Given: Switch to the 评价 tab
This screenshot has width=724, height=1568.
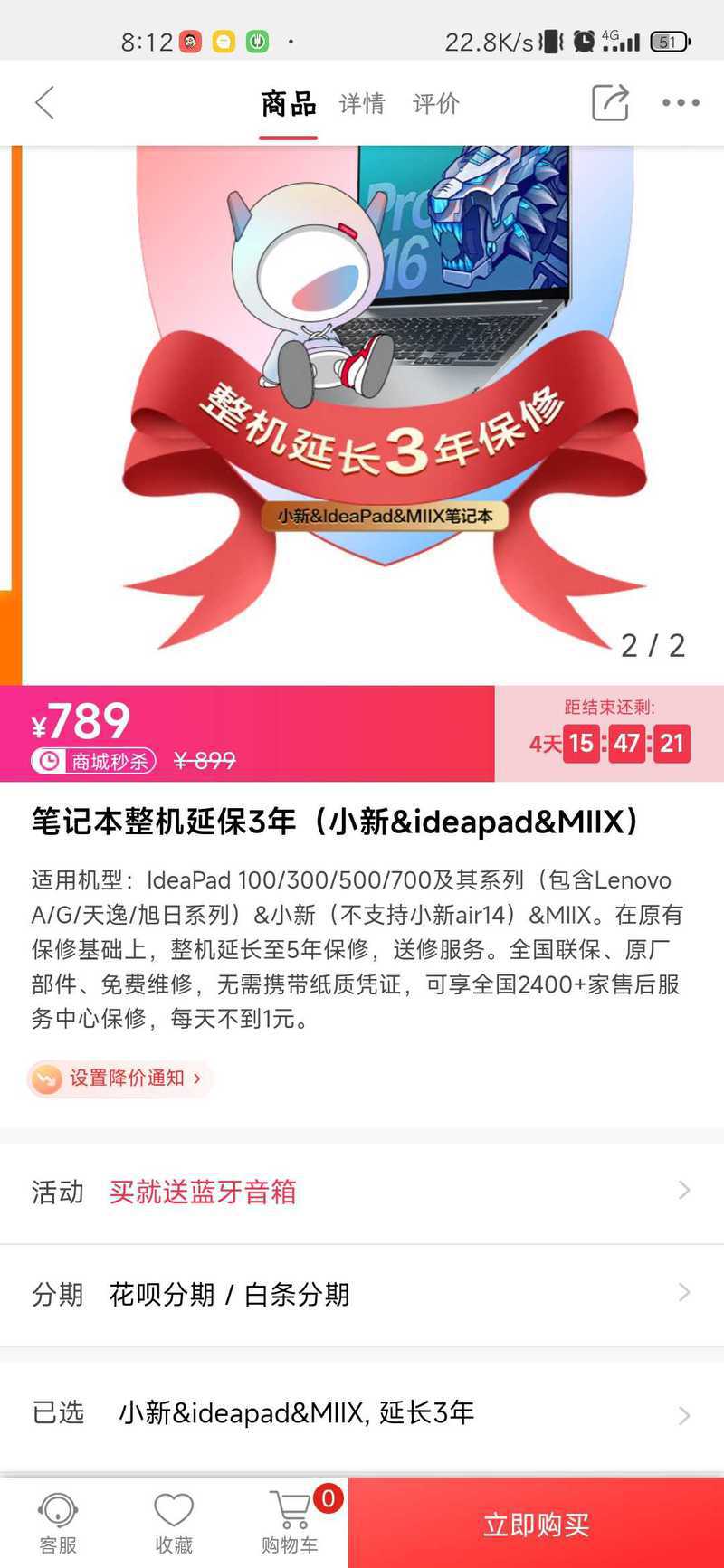Looking at the screenshot, I should [436, 104].
